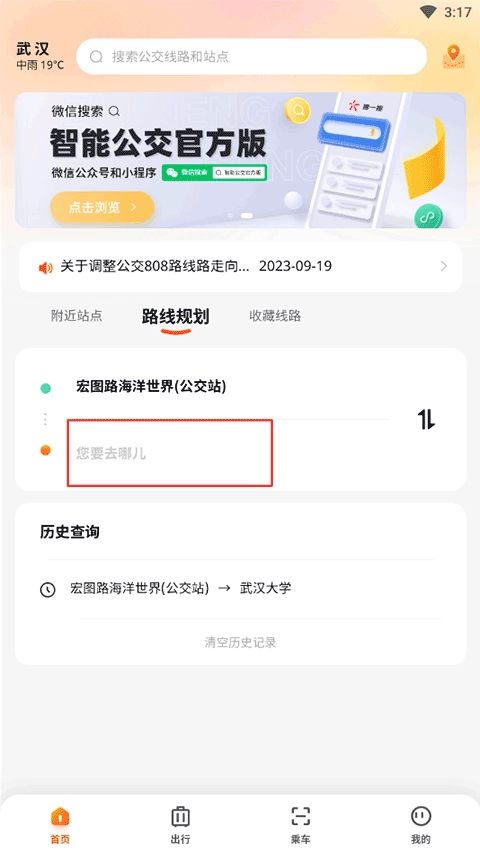Image resolution: width=480 pixels, height=853 pixels.
Task: Tap the 您要去哪儿 destination field
Action: 170,453
